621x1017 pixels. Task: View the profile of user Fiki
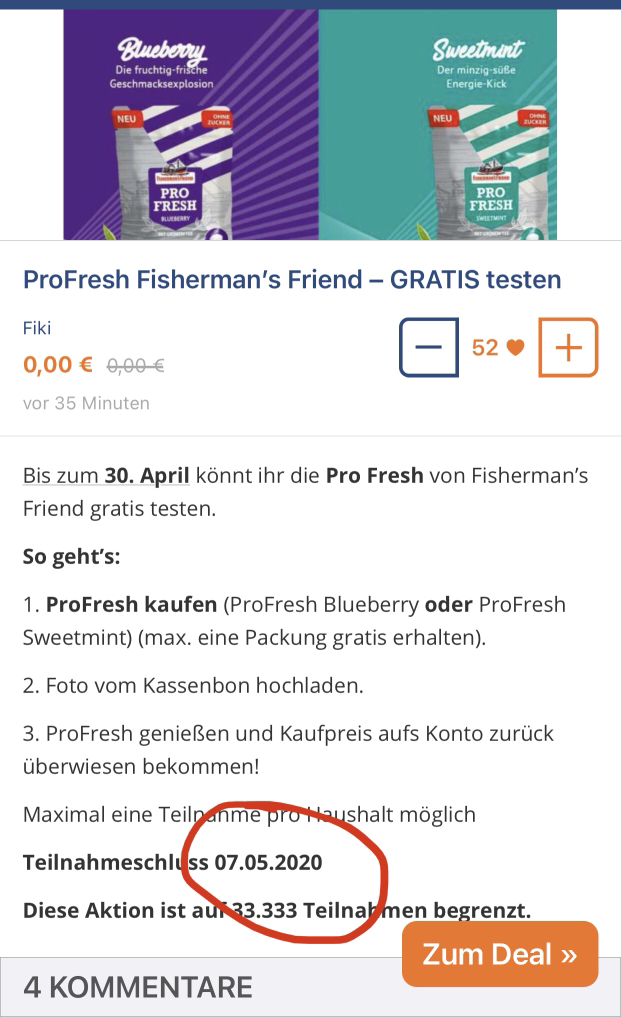[x=37, y=328]
